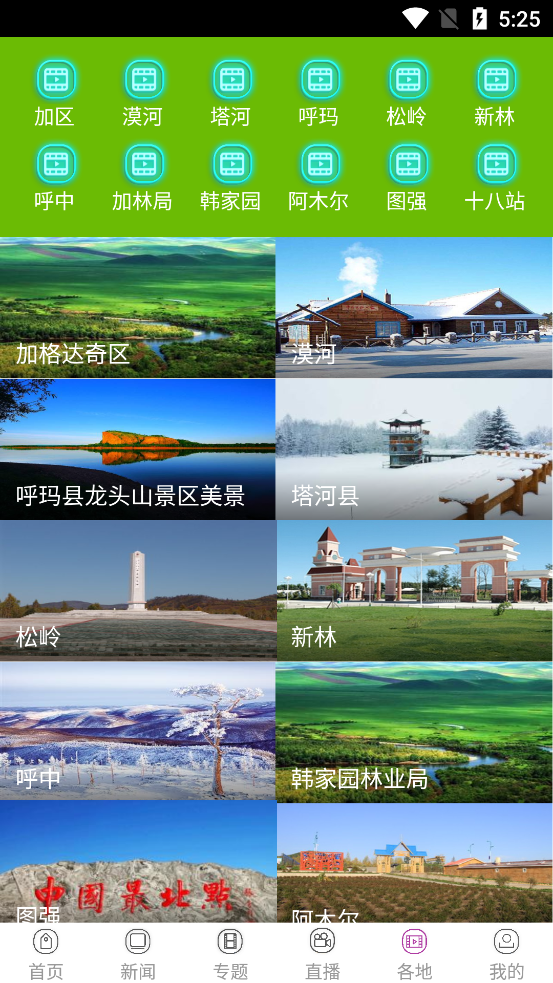
Task: Open the 加格达奇区 picture tile
Action: (x=137, y=307)
